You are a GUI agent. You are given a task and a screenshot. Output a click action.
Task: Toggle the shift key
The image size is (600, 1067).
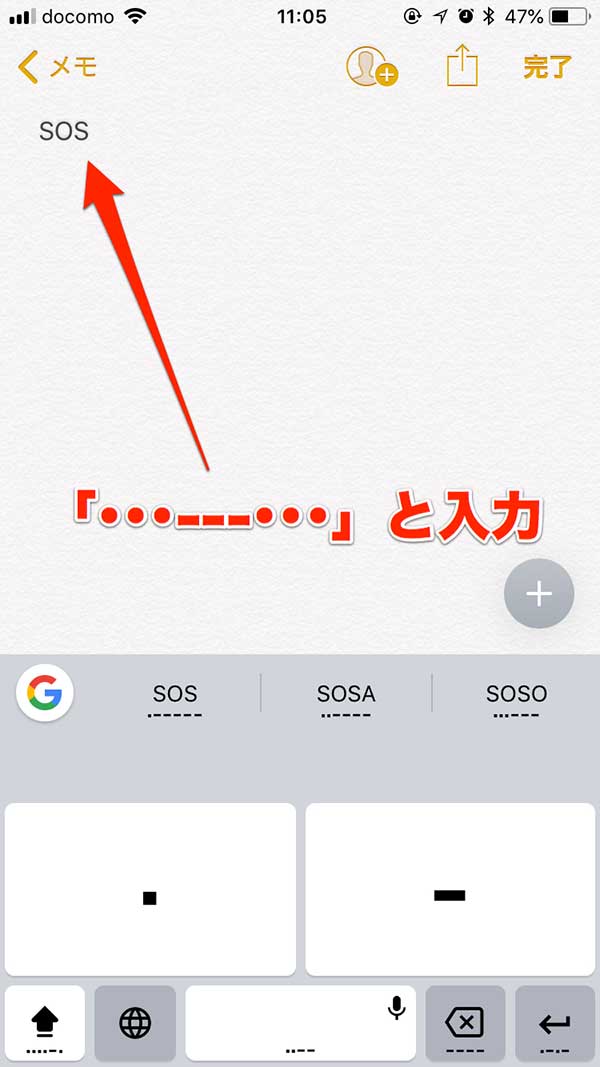[x=45, y=1023]
